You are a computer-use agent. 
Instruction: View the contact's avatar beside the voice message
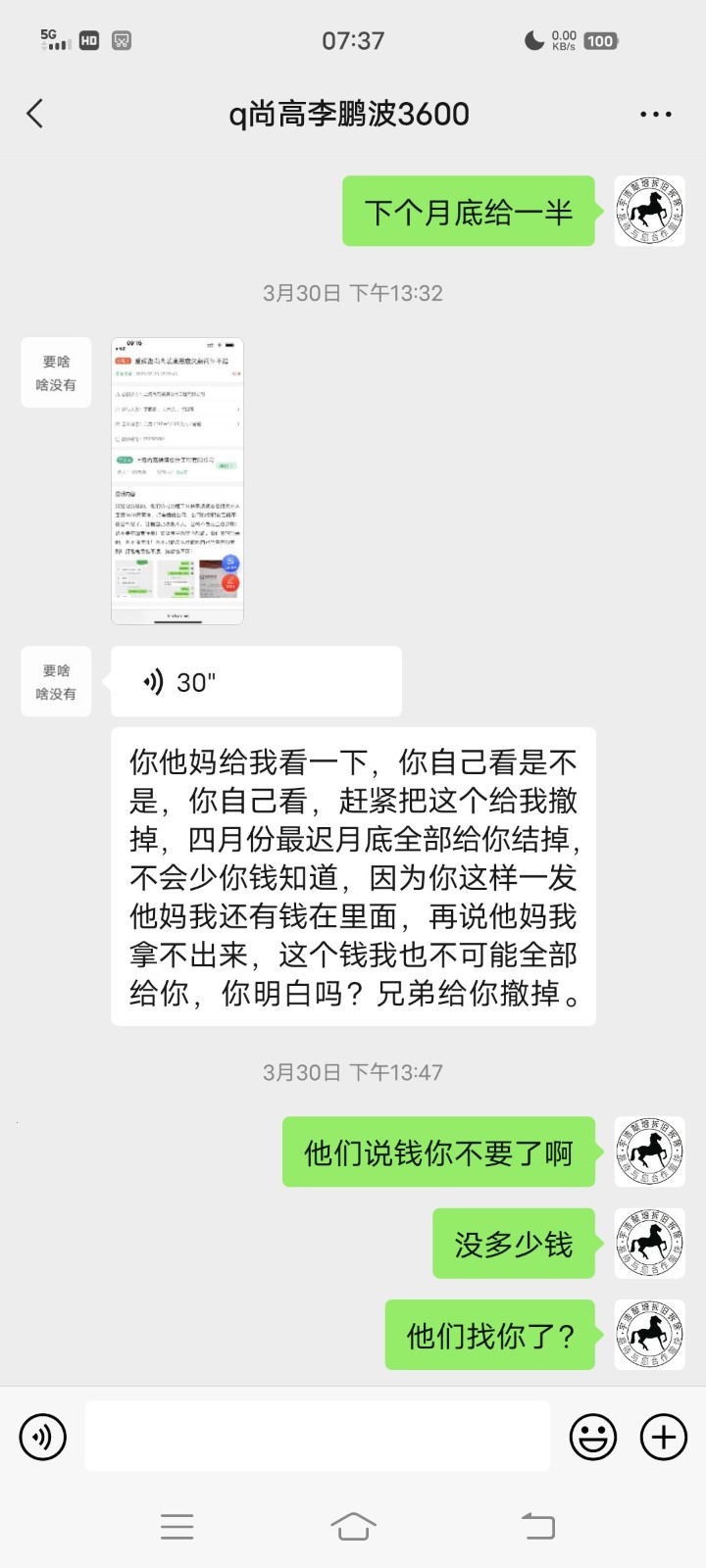(x=56, y=681)
